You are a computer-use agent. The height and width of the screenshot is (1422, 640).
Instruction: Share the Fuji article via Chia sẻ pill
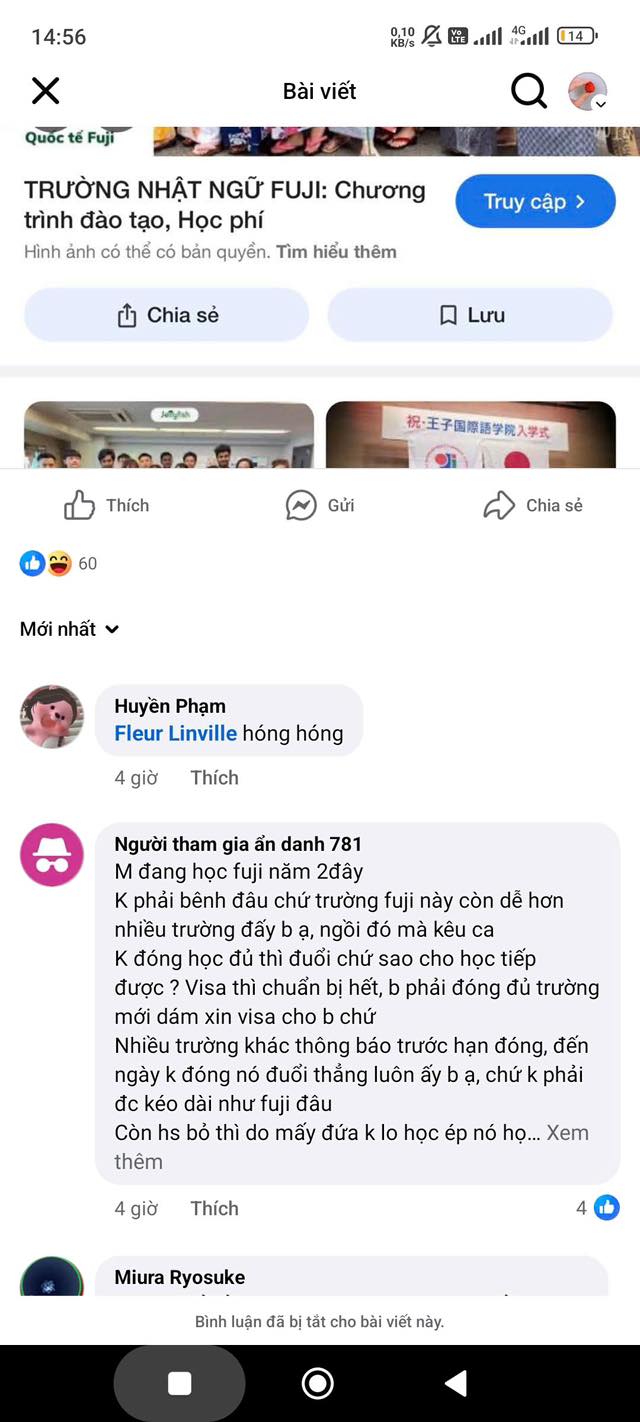[x=167, y=315]
